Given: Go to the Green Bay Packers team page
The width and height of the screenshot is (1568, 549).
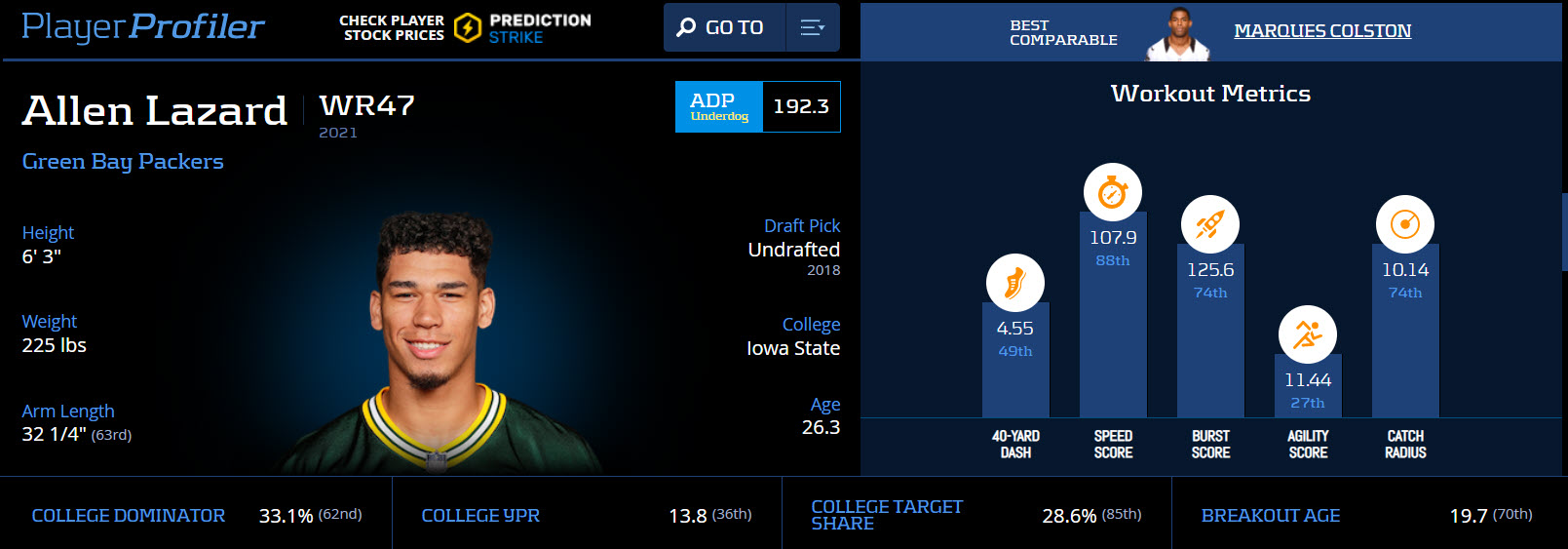Looking at the screenshot, I should [123, 162].
